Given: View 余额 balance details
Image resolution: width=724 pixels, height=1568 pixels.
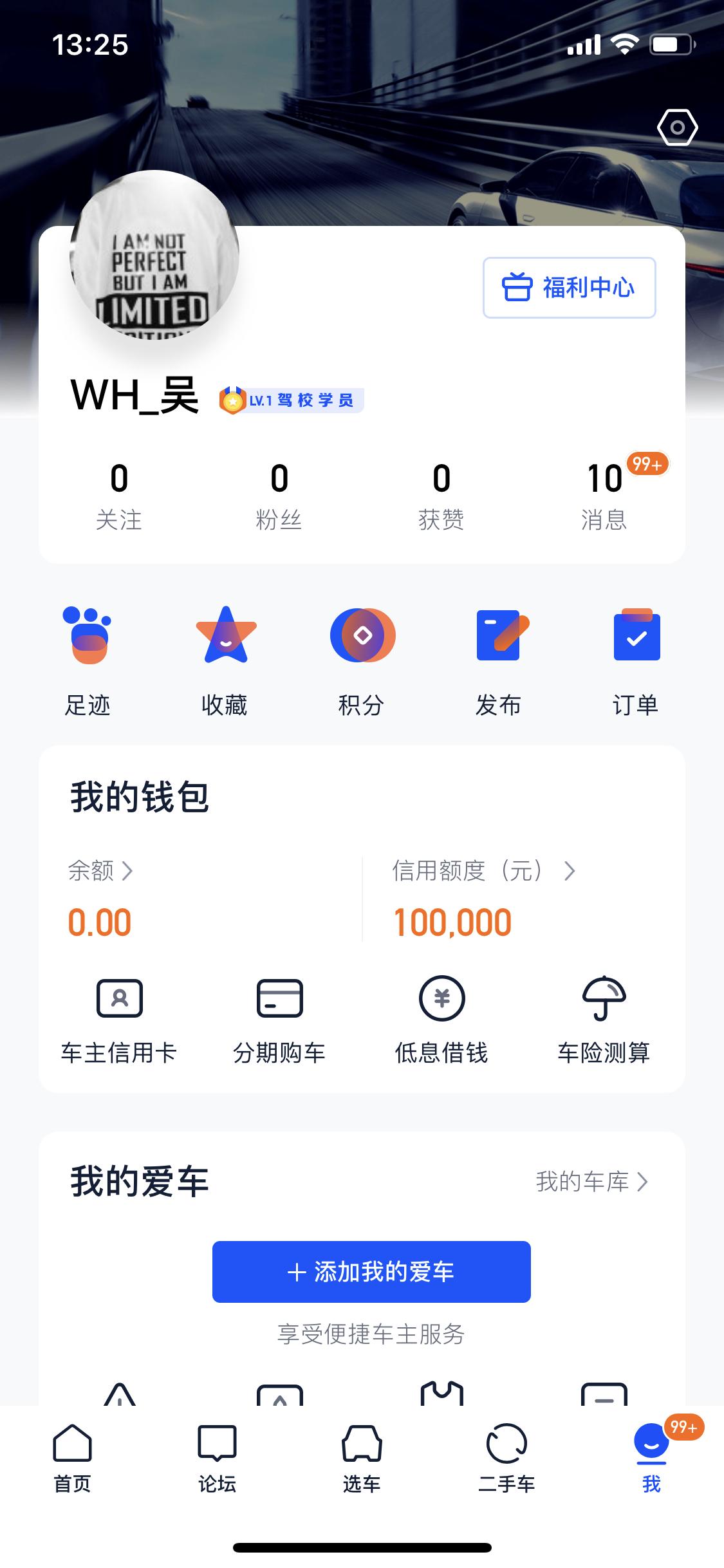Looking at the screenshot, I should click(x=100, y=871).
